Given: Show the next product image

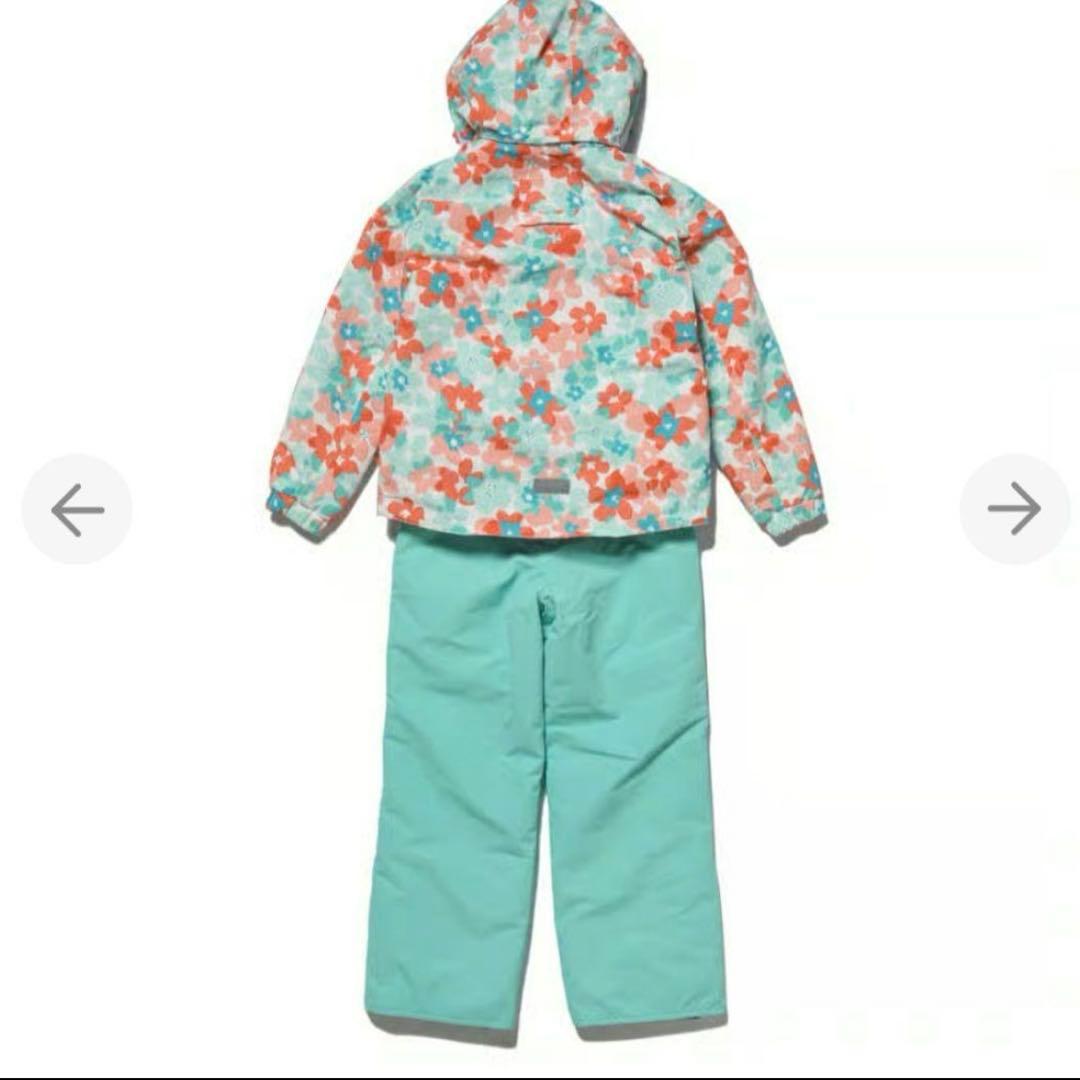Looking at the screenshot, I should pyautogui.click(x=1014, y=509).
